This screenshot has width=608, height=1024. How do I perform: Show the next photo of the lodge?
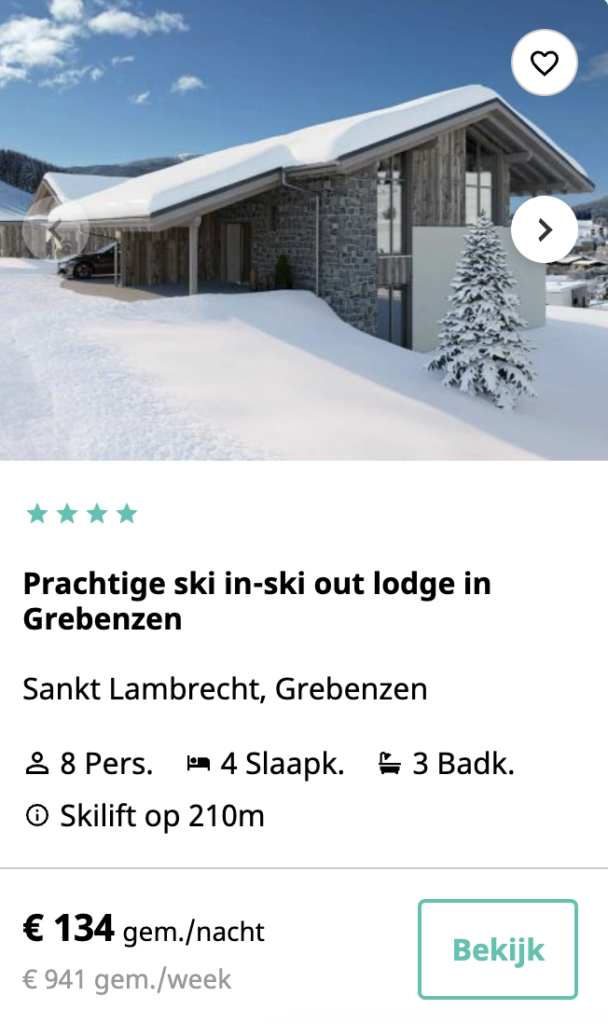544,230
